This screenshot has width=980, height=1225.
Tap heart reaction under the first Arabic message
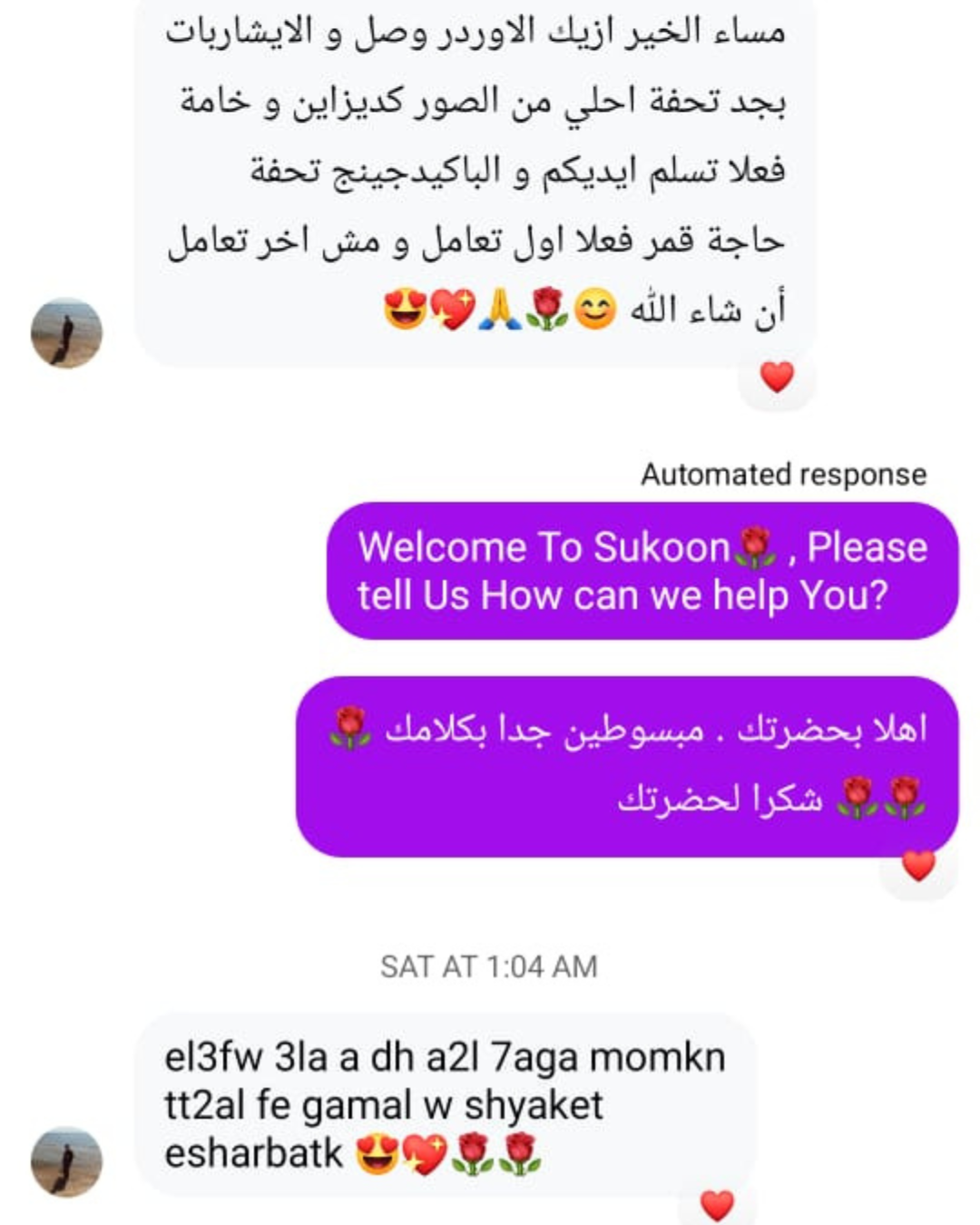point(777,377)
